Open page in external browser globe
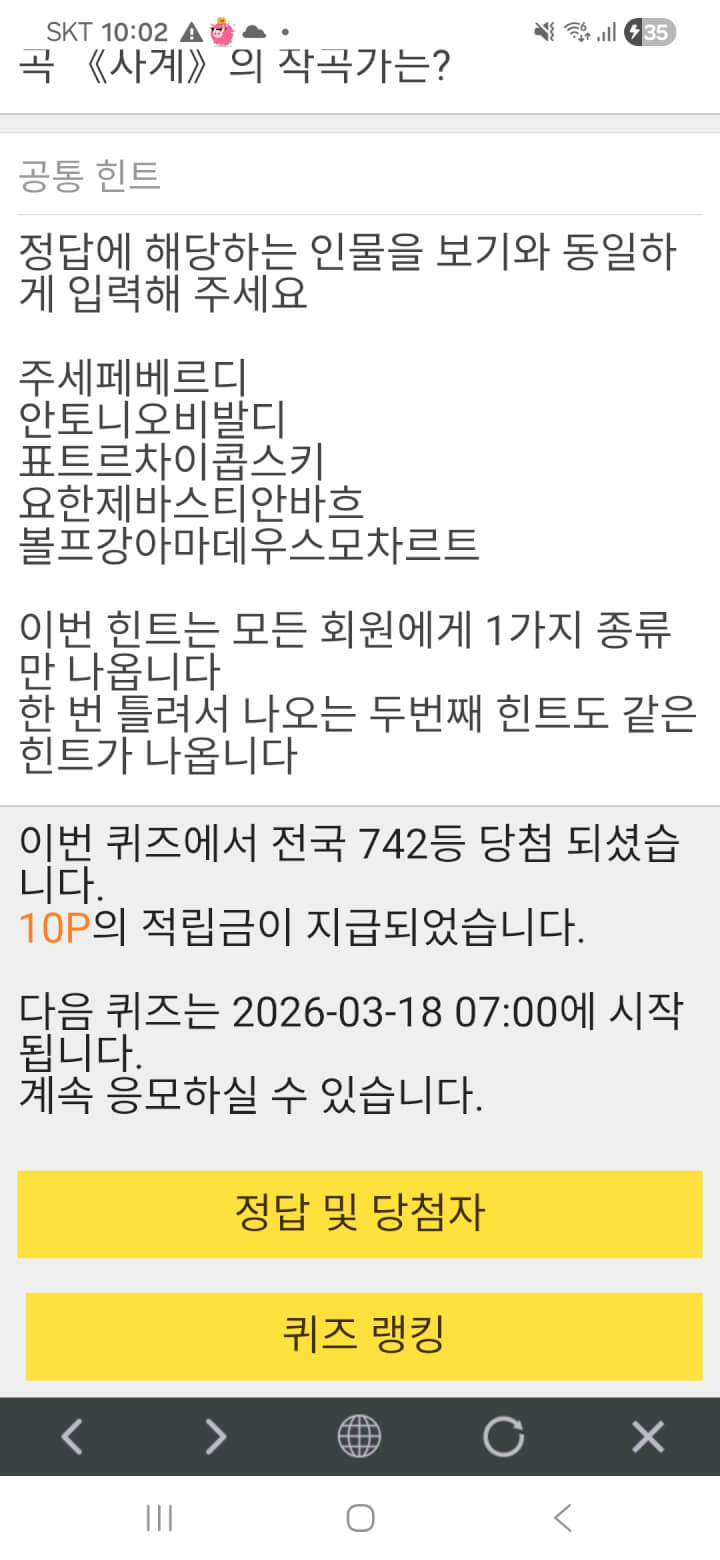The image size is (720, 1560). (359, 1437)
